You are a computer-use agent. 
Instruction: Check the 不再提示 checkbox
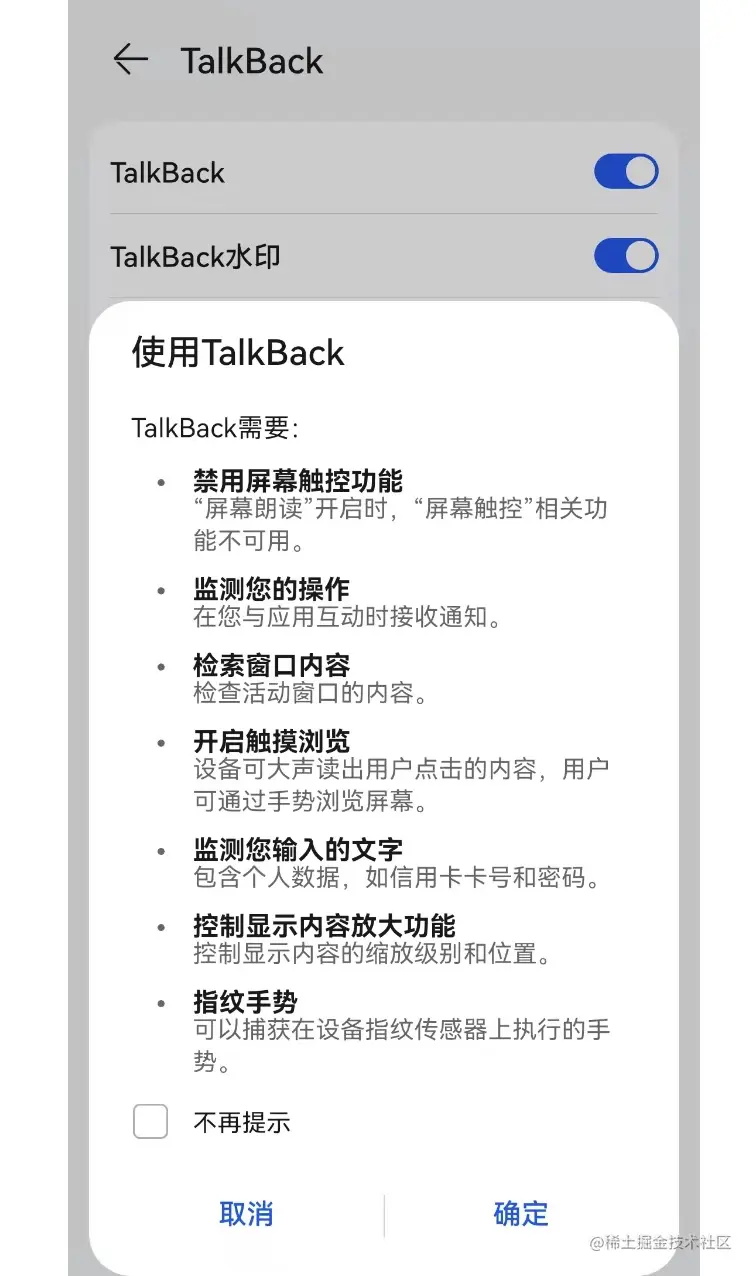[150, 1122]
